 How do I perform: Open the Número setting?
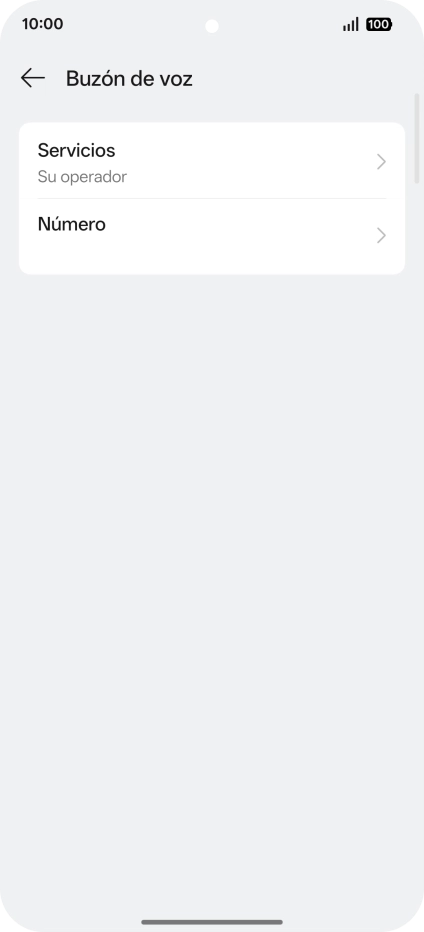[x=212, y=237]
